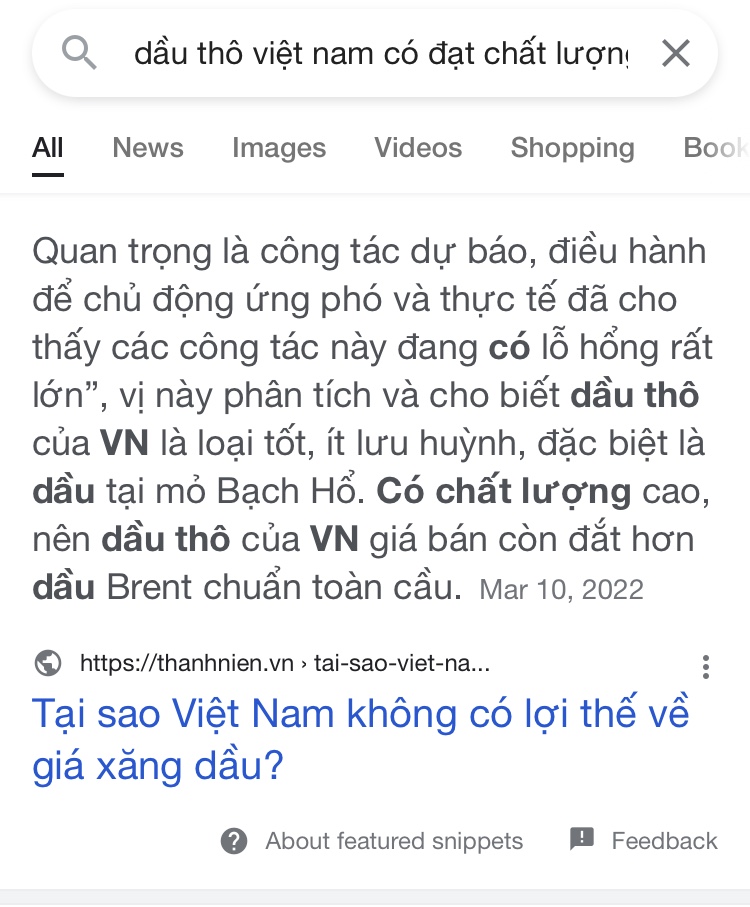The image size is (750, 907).
Task: Clear the search query text
Action: [x=676, y=54]
